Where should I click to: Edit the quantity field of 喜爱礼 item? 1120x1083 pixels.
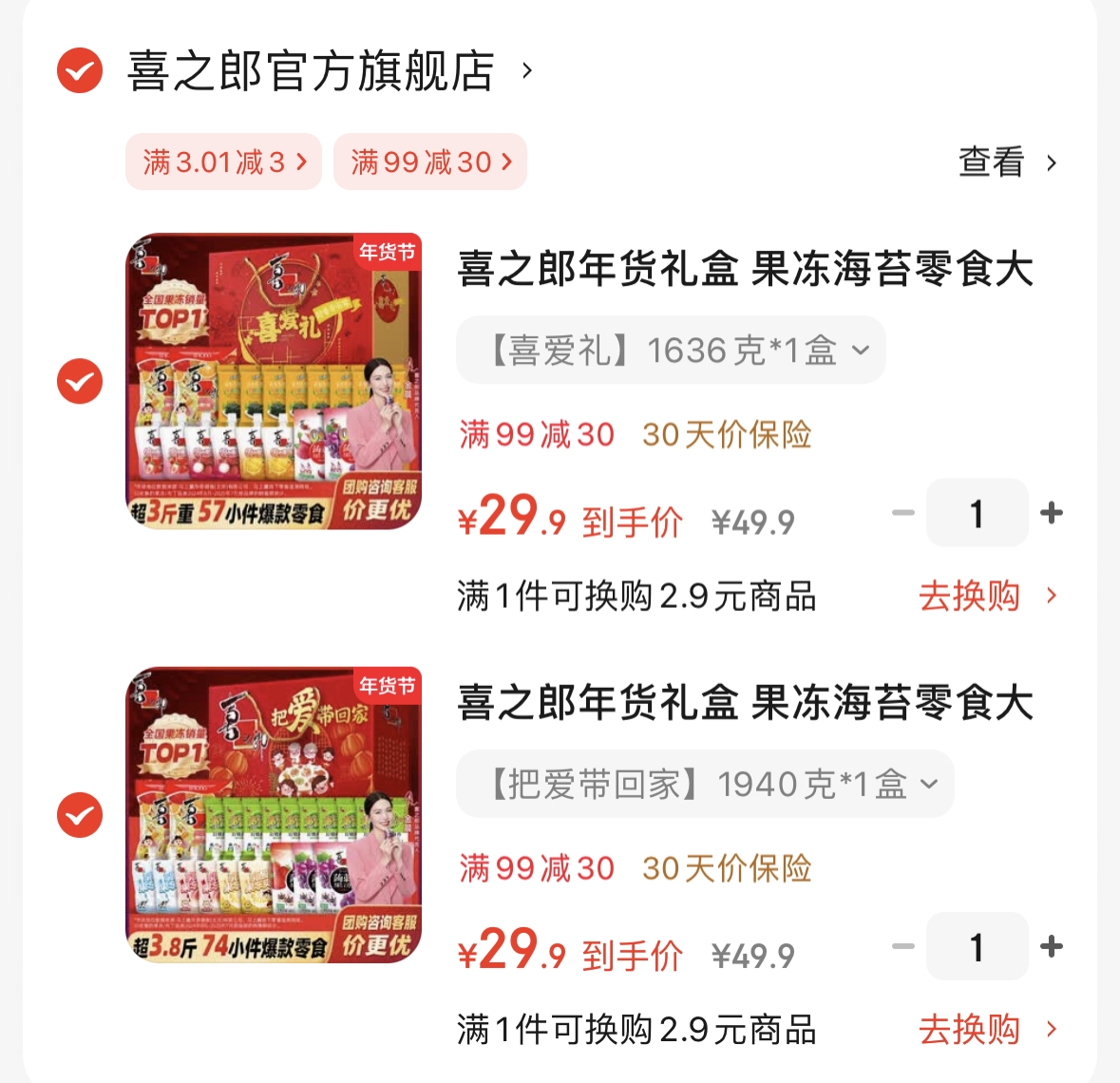pyautogui.click(x=977, y=513)
